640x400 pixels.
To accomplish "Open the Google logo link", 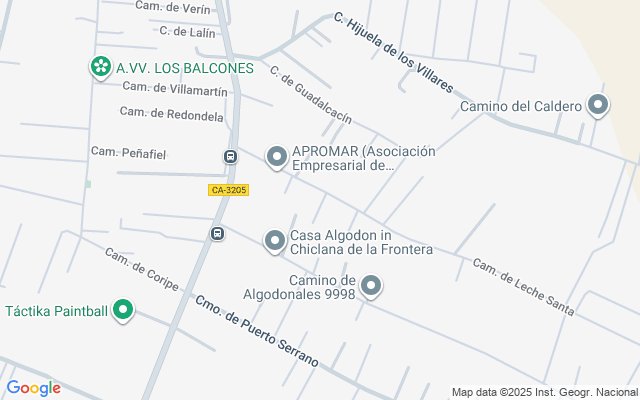I will [x=34, y=388].
